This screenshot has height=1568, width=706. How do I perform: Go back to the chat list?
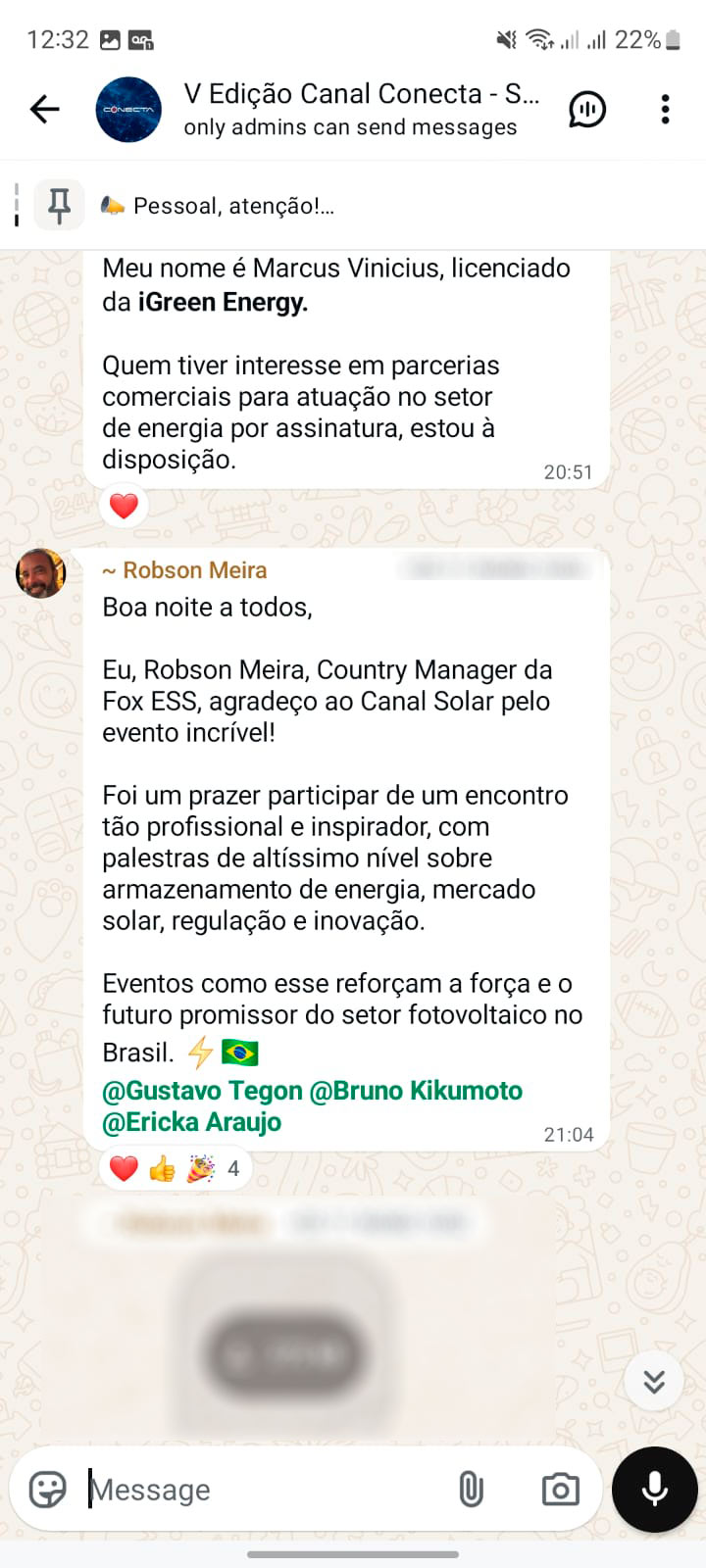tap(45, 109)
